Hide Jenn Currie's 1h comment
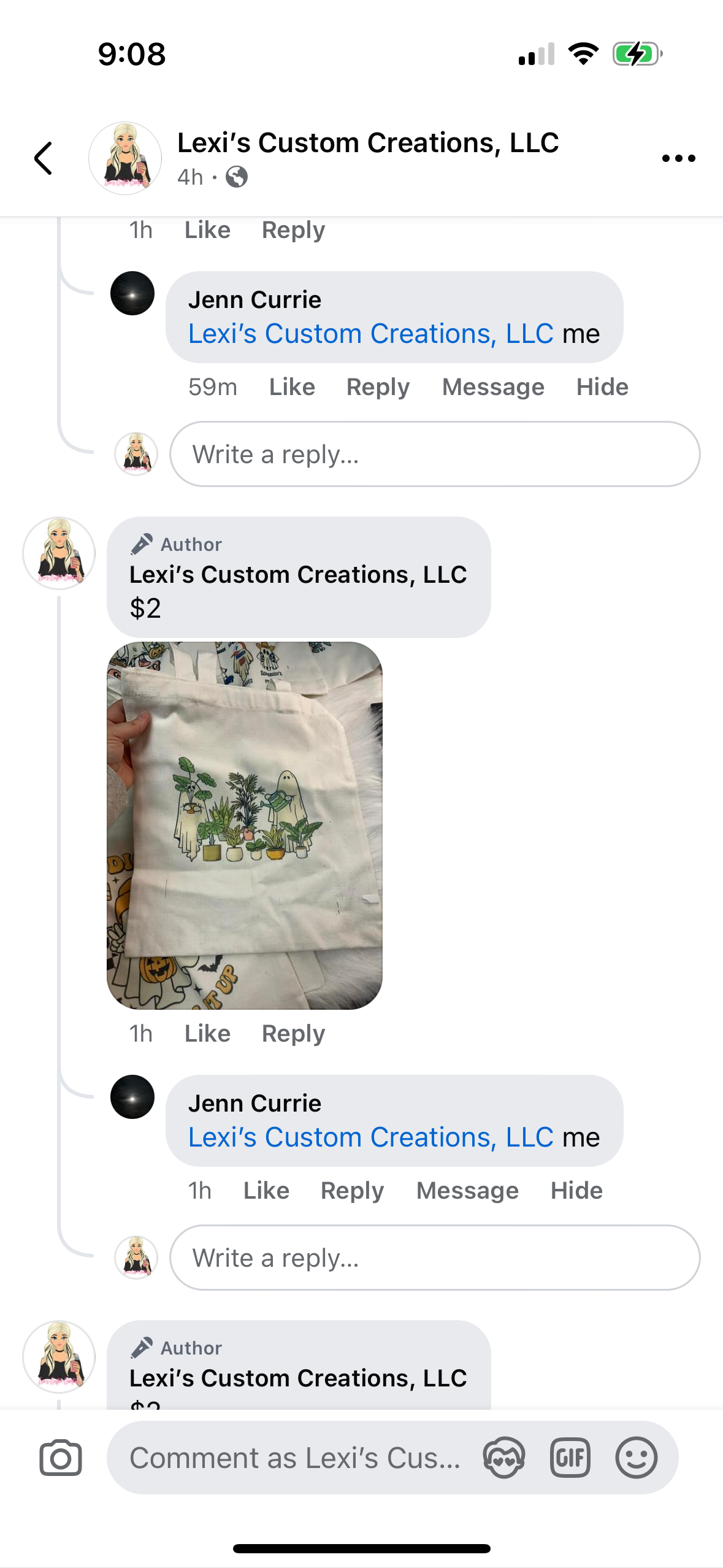This screenshot has height=1568, width=723. pyautogui.click(x=576, y=1191)
